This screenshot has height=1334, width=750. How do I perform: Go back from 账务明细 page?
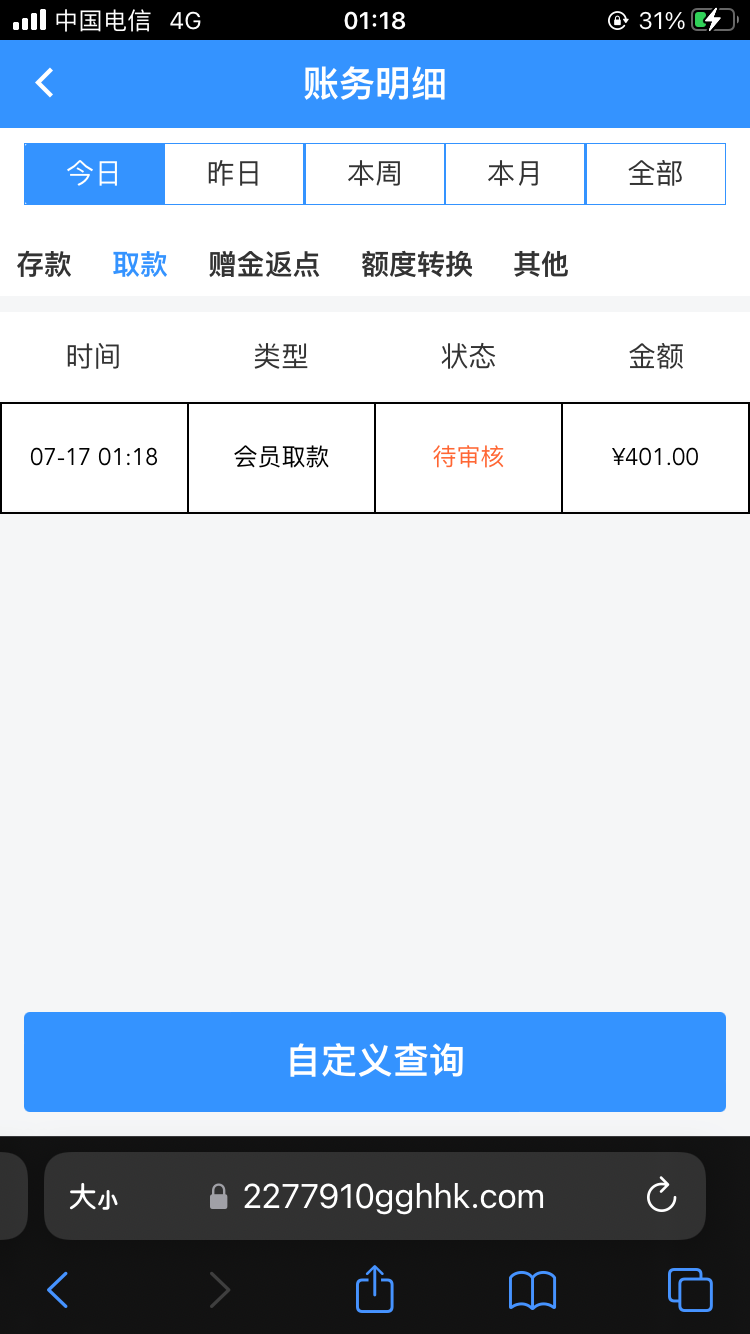[45, 83]
